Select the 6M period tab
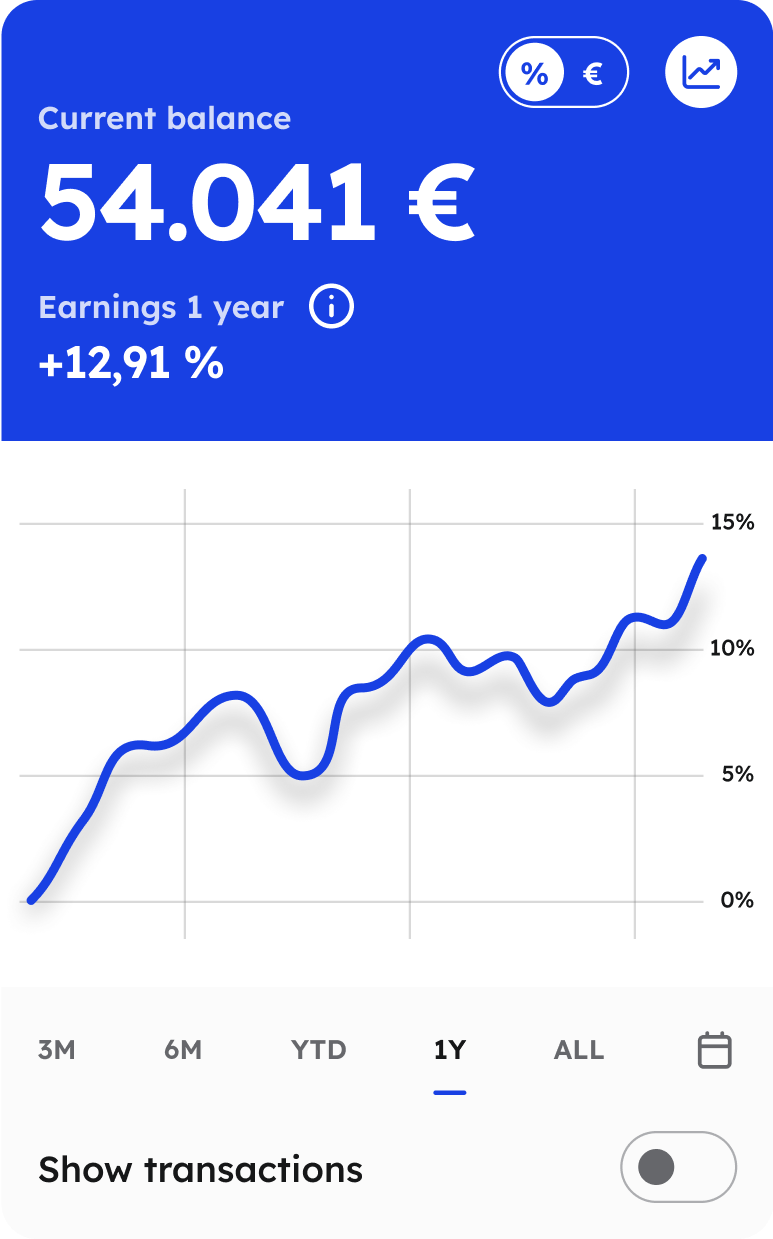Viewport: 773px width, 1239px height. pos(184,1050)
